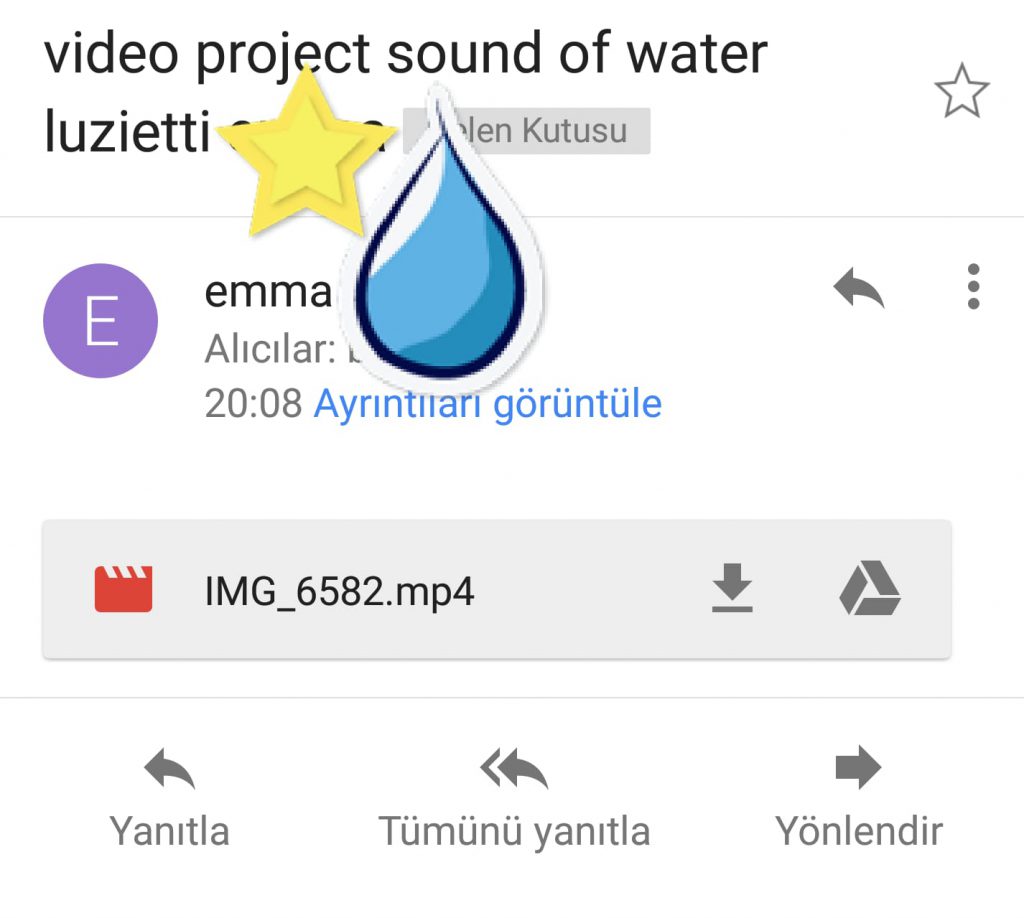Tap the Ayrıntıları görüntüle link
The width and height of the screenshot is (1024, 918).
point(487,404)
